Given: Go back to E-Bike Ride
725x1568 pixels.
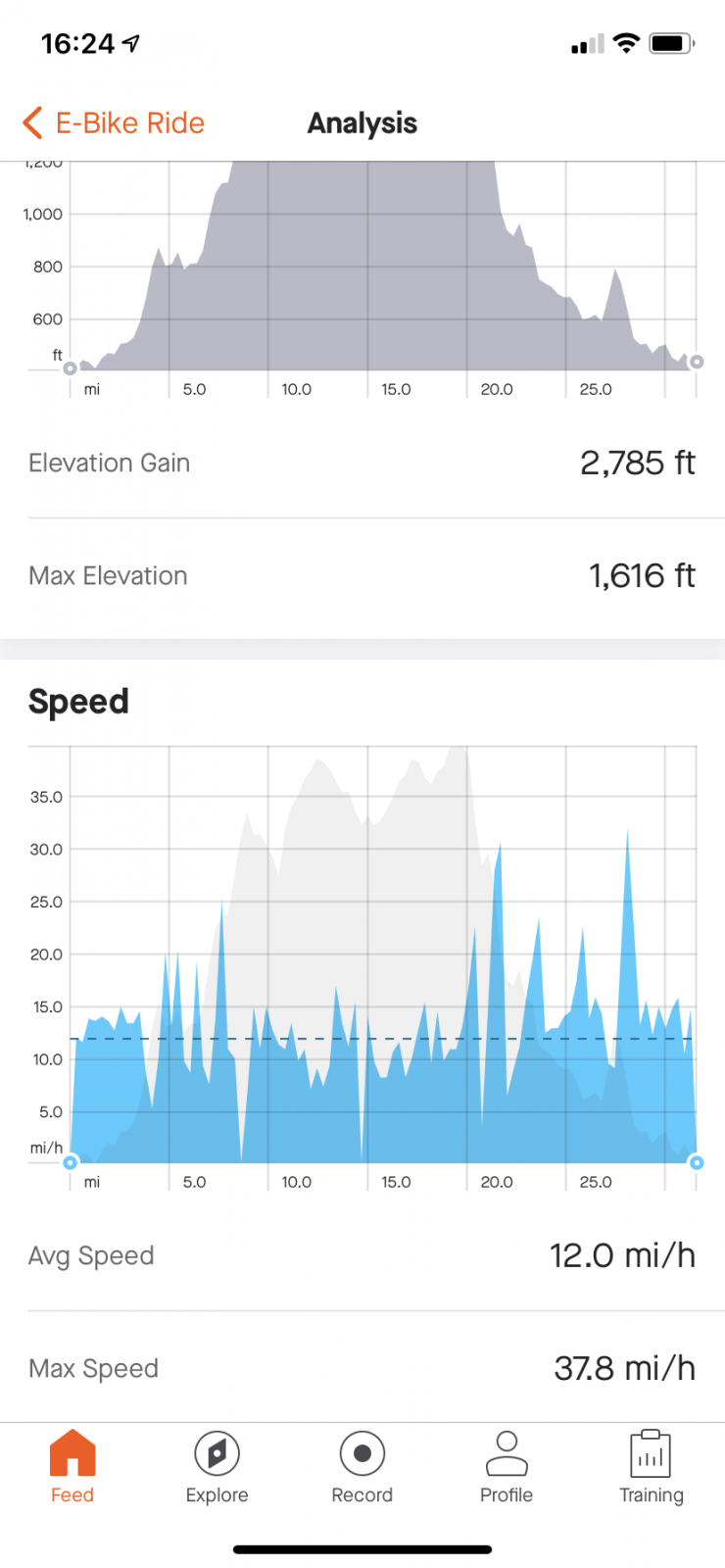Looking at the screenshot, I should [x=114, y=123].
